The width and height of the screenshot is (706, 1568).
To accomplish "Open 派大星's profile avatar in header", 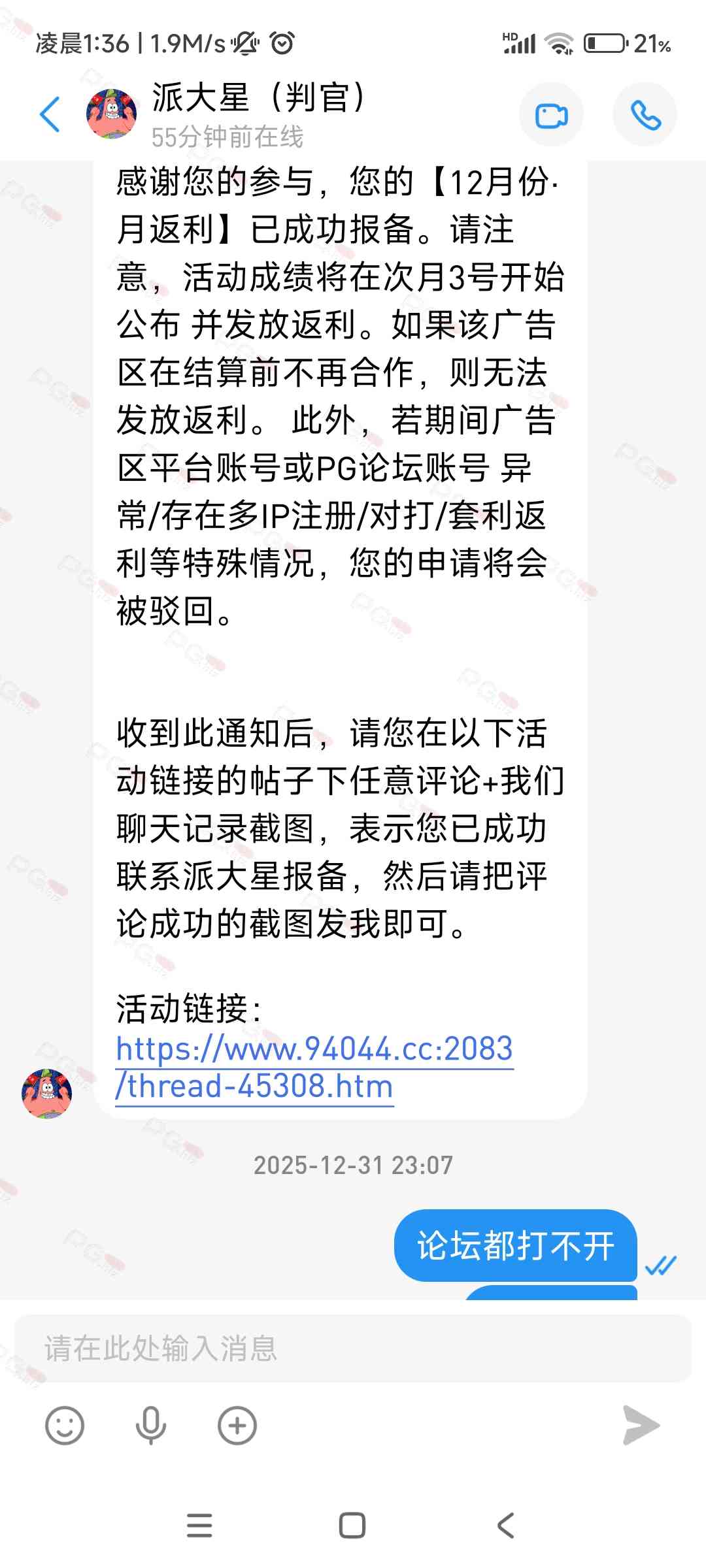I will point(112,114).
